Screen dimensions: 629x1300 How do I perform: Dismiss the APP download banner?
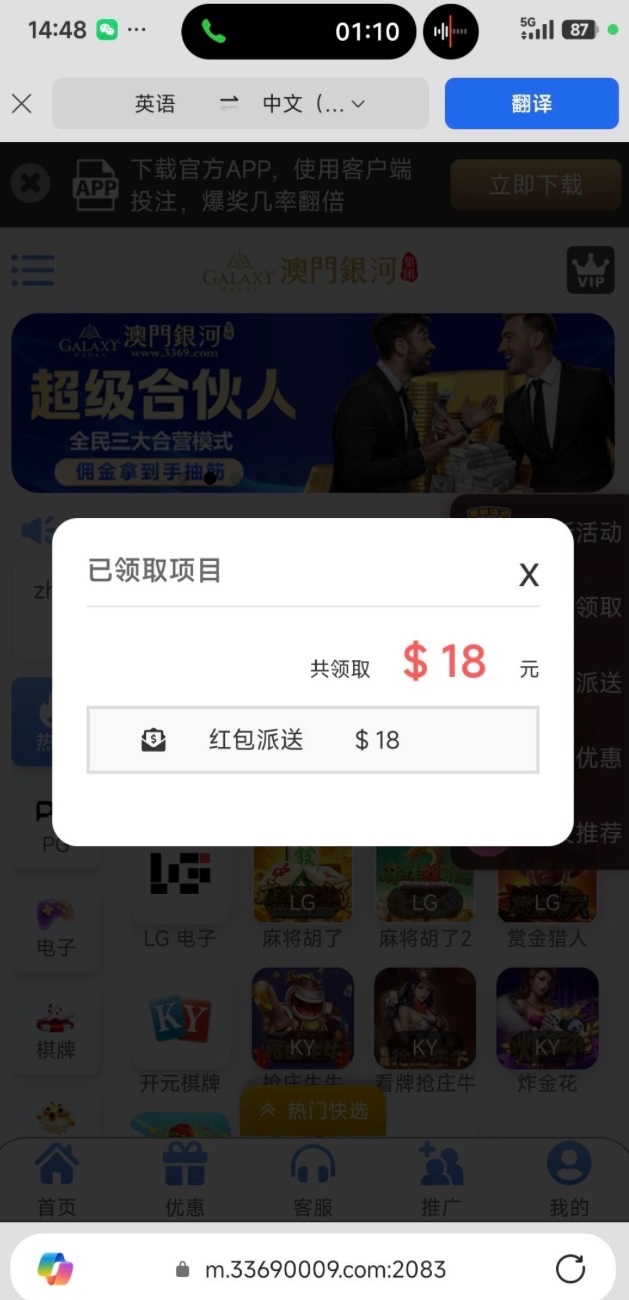[31, 184]
